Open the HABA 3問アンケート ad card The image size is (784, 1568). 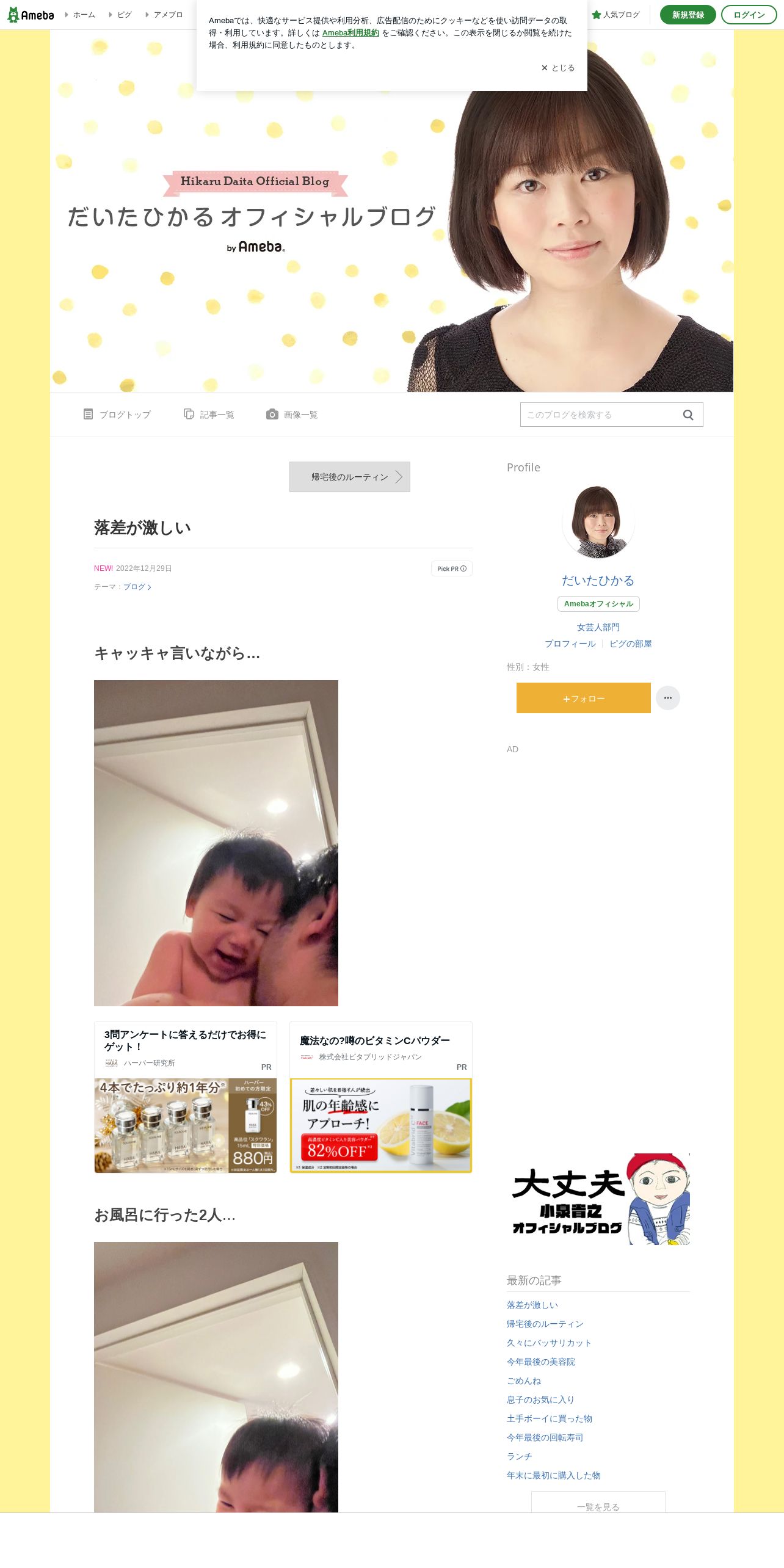(x=186, y=1097)
